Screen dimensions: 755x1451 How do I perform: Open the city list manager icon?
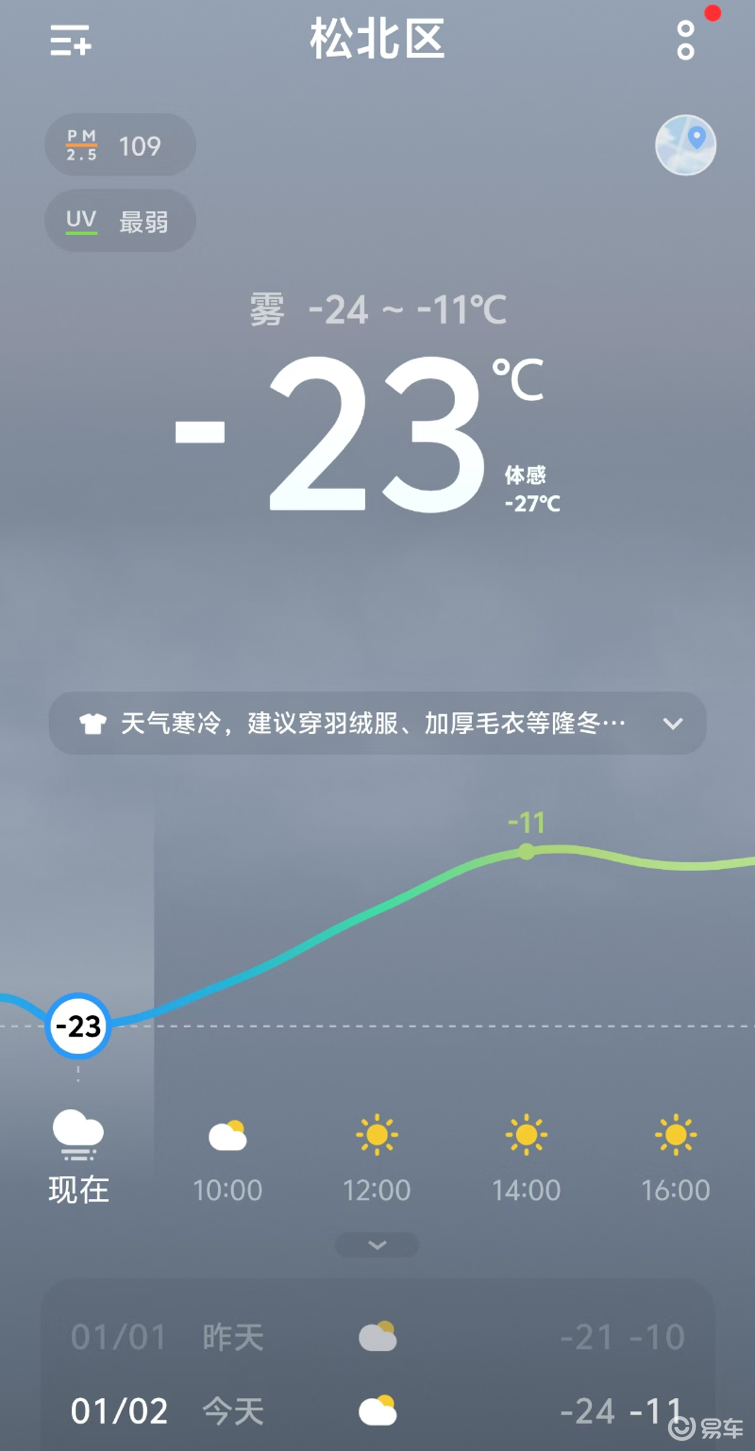point(71,41)
